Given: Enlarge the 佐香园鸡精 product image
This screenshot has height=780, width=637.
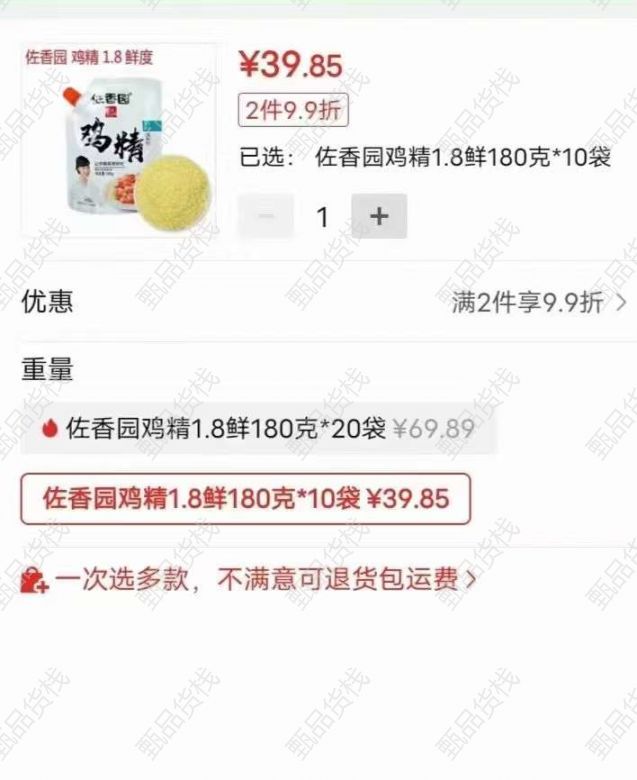Looking at the screenshot, I should coord(119,140).
